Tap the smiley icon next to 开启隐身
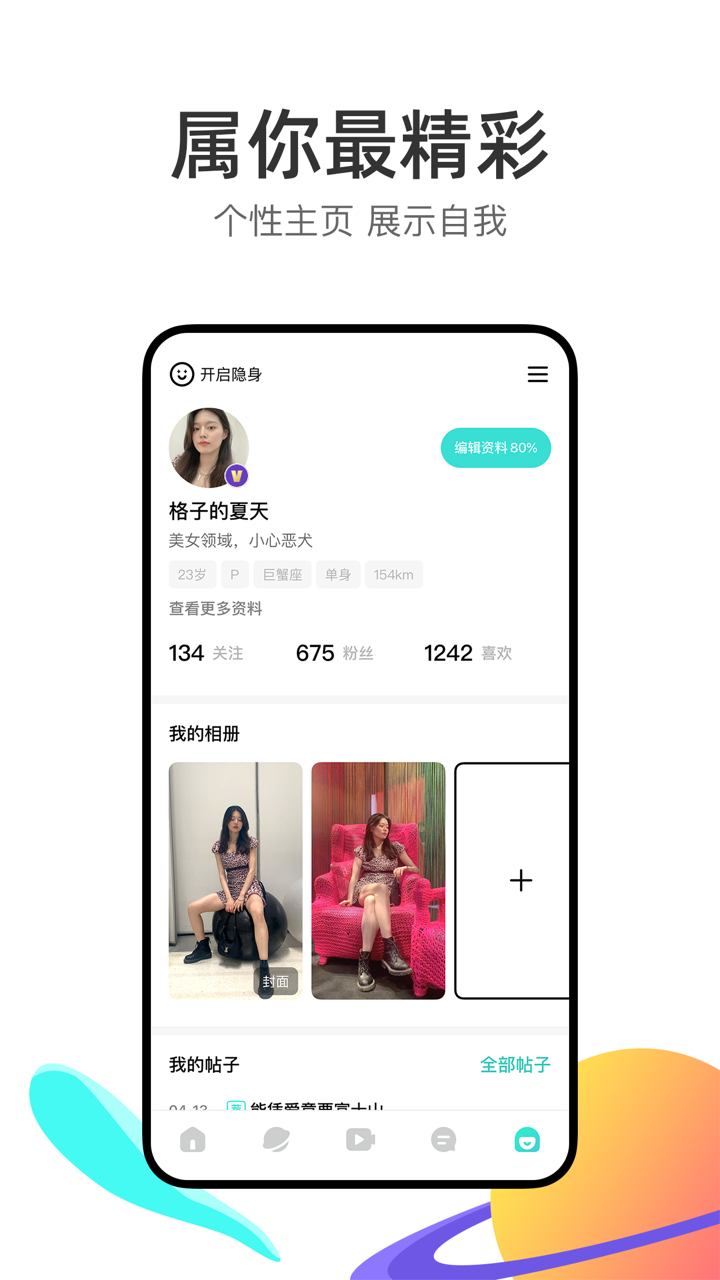Image resolution: width=720 pixels, height=1280 pixels. click(x=181, y=374)
